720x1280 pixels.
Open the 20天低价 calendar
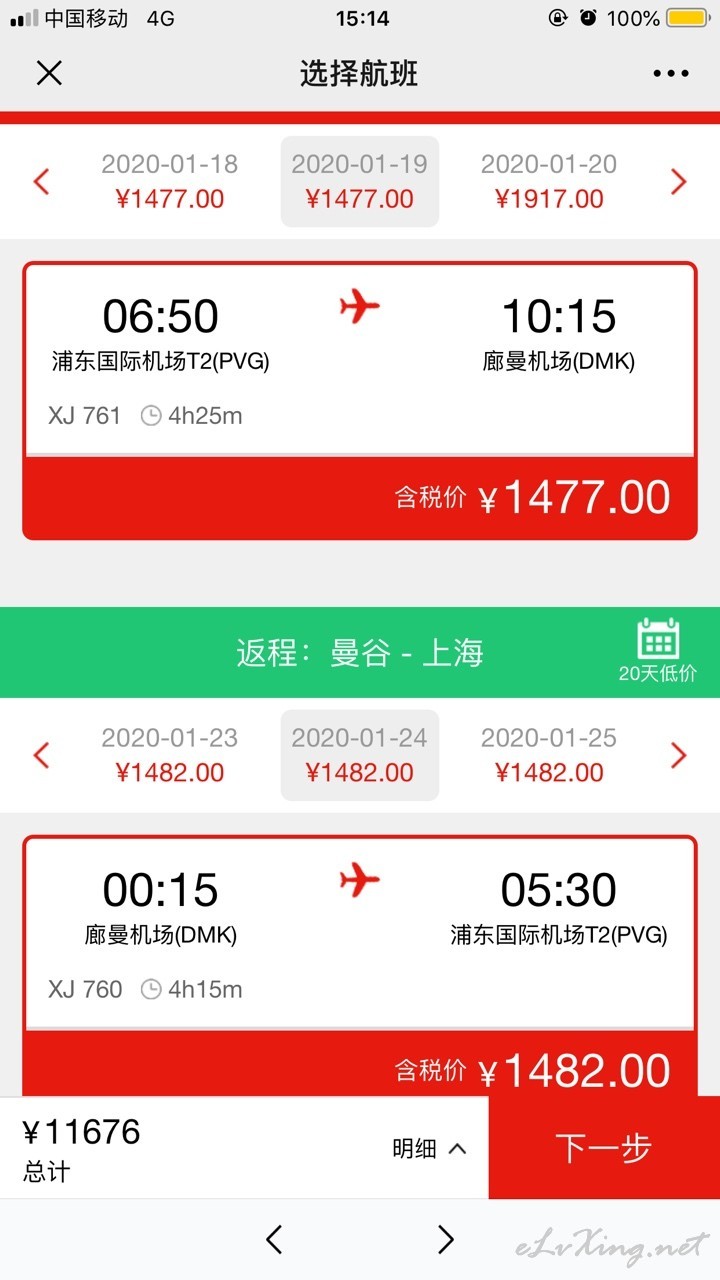point(657,651)
